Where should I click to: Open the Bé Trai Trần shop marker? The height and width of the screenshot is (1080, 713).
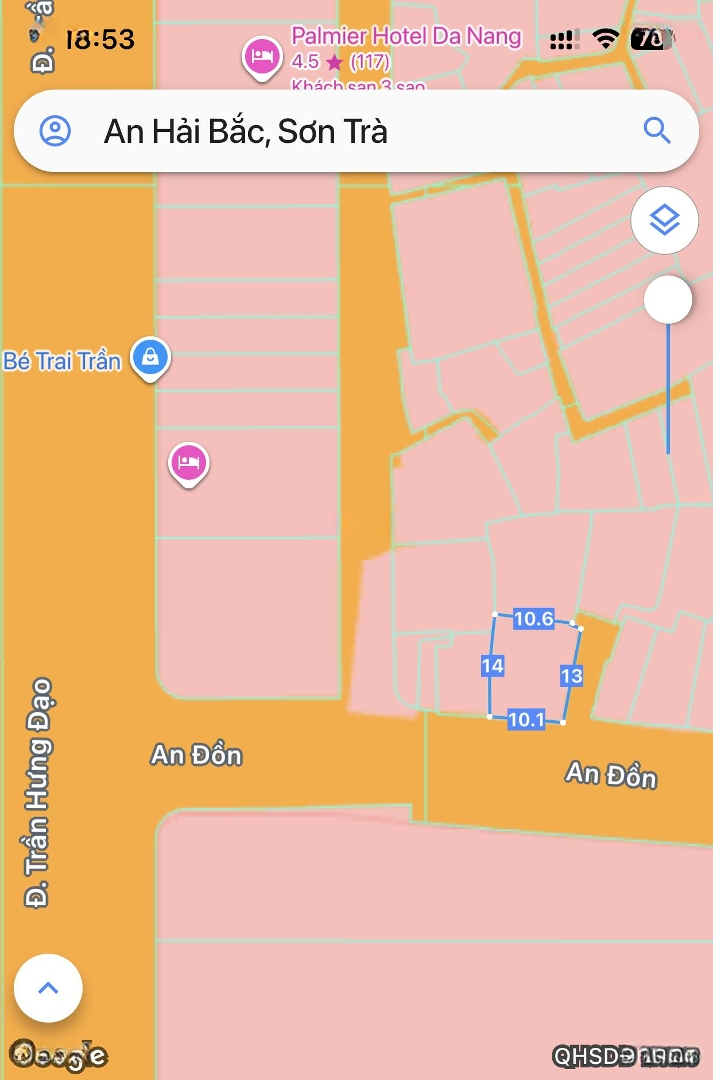tap(150, 356)
